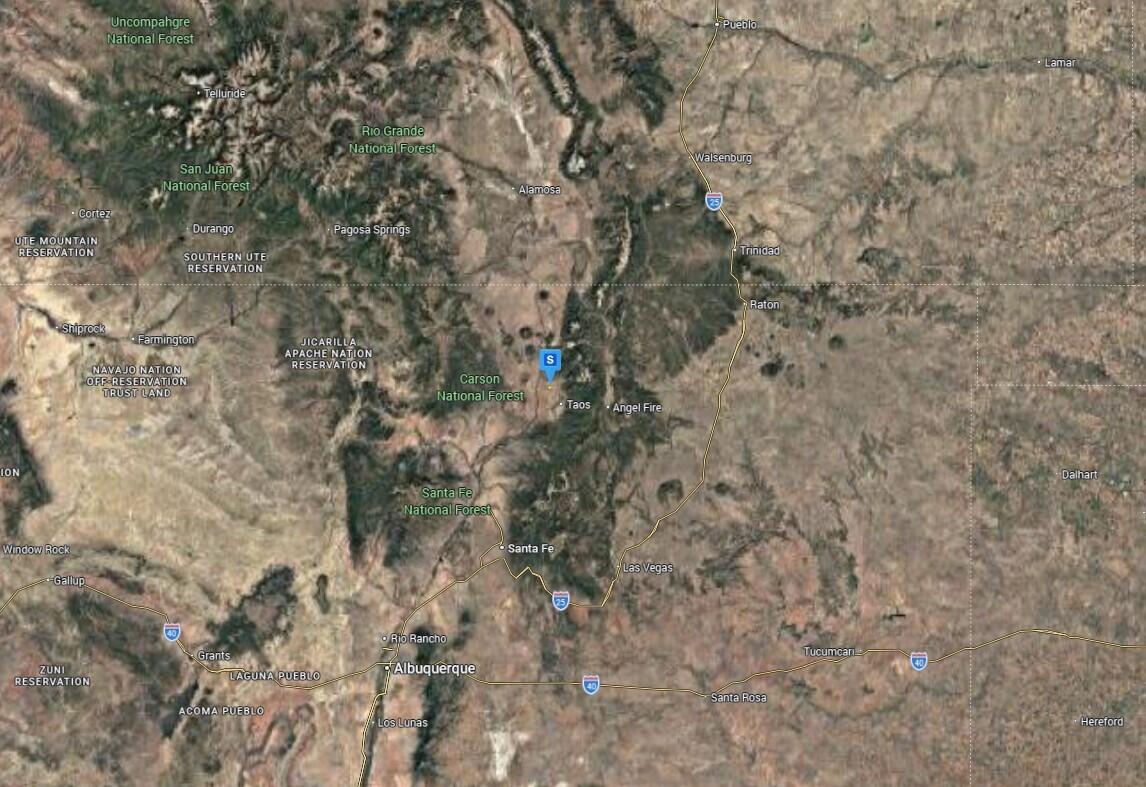
Task: Tap the blue S marker near Taos
Action: [x=549, y=360]
